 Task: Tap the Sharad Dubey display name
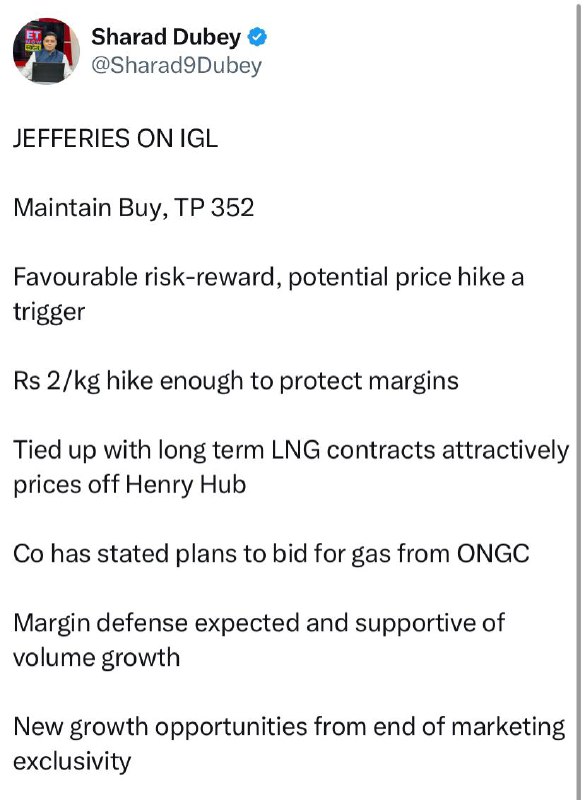(x=166, y=37)
